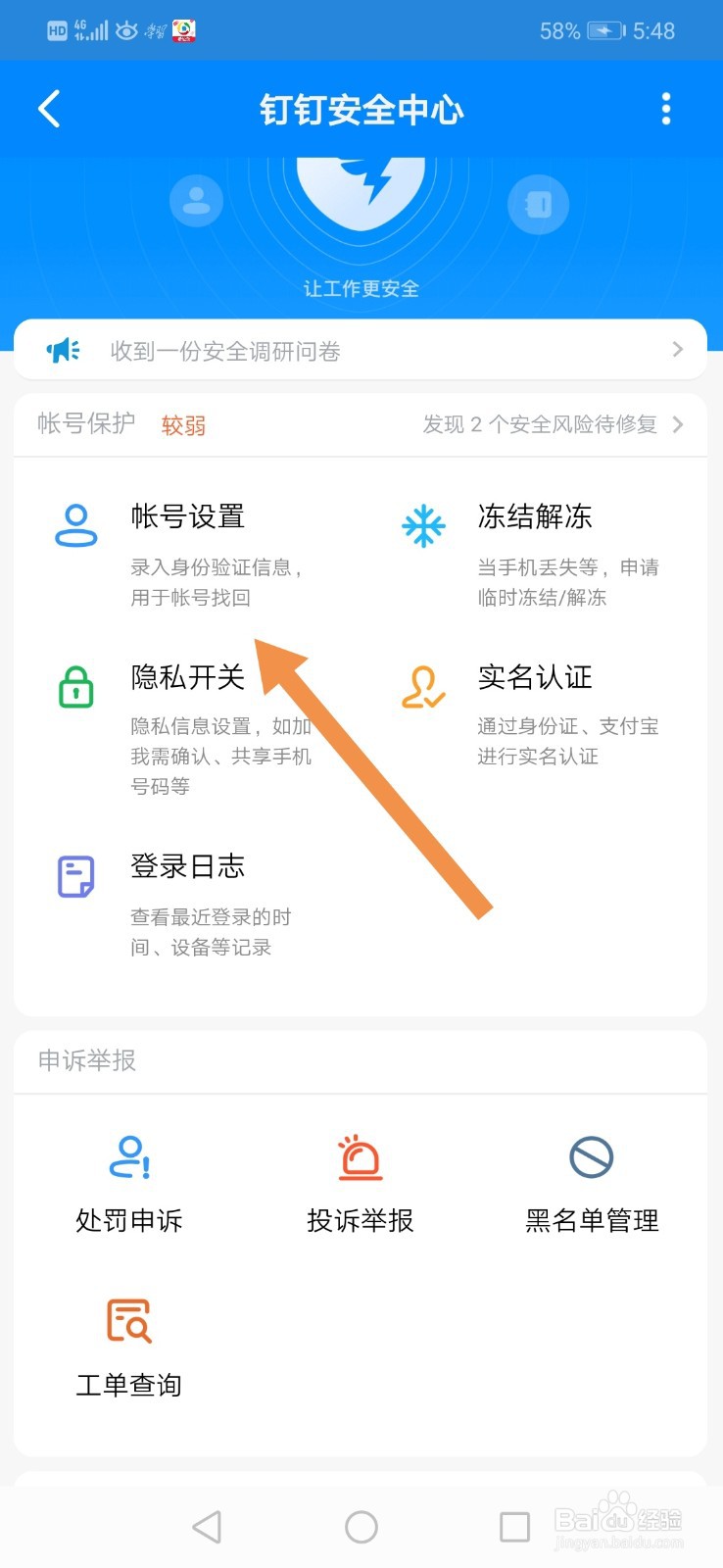Expand 发现2个安全风险待修复 via its arrow
The image size is (723, 1568).
[678, 424]
